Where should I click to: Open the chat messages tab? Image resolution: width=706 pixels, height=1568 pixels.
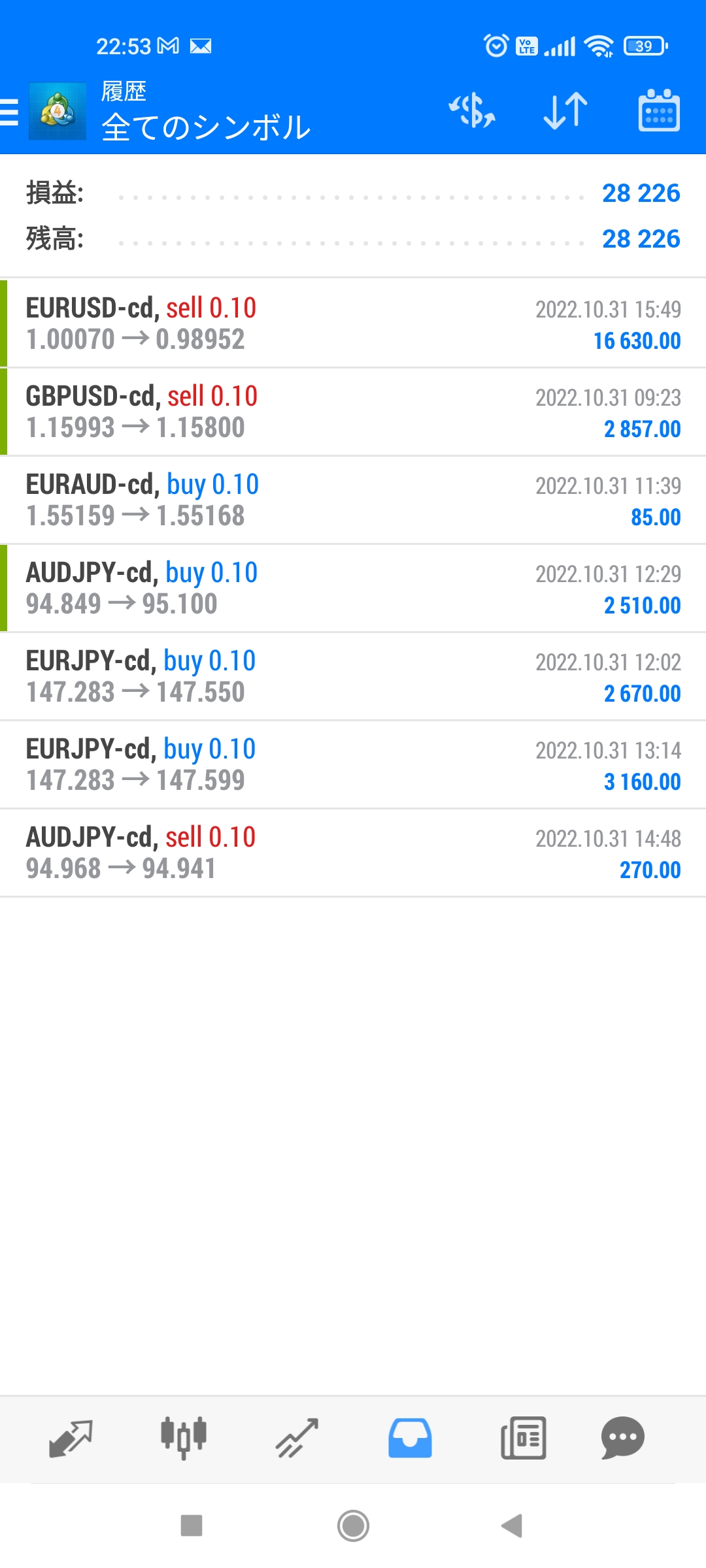pos(622,1438)
